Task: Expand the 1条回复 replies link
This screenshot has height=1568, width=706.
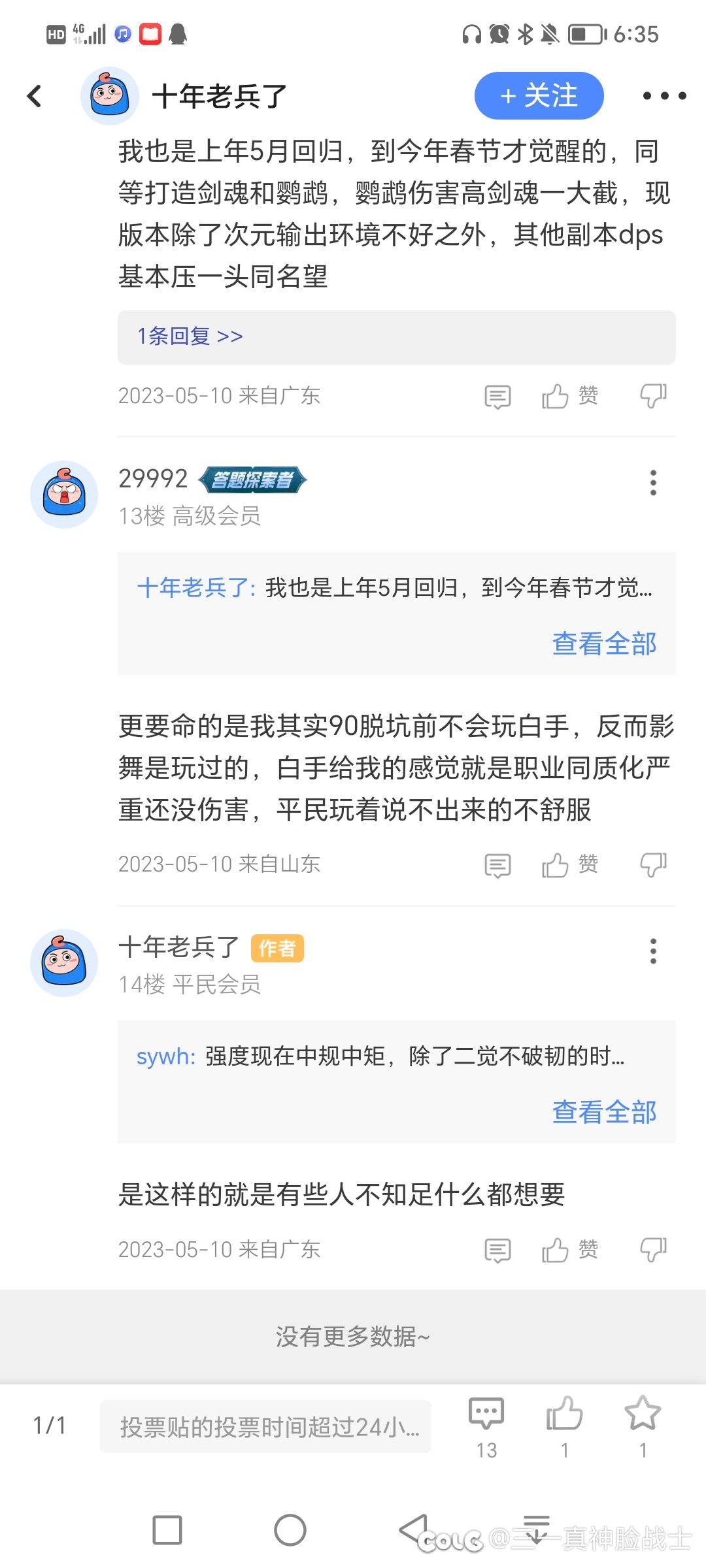Action: (190, 336)
